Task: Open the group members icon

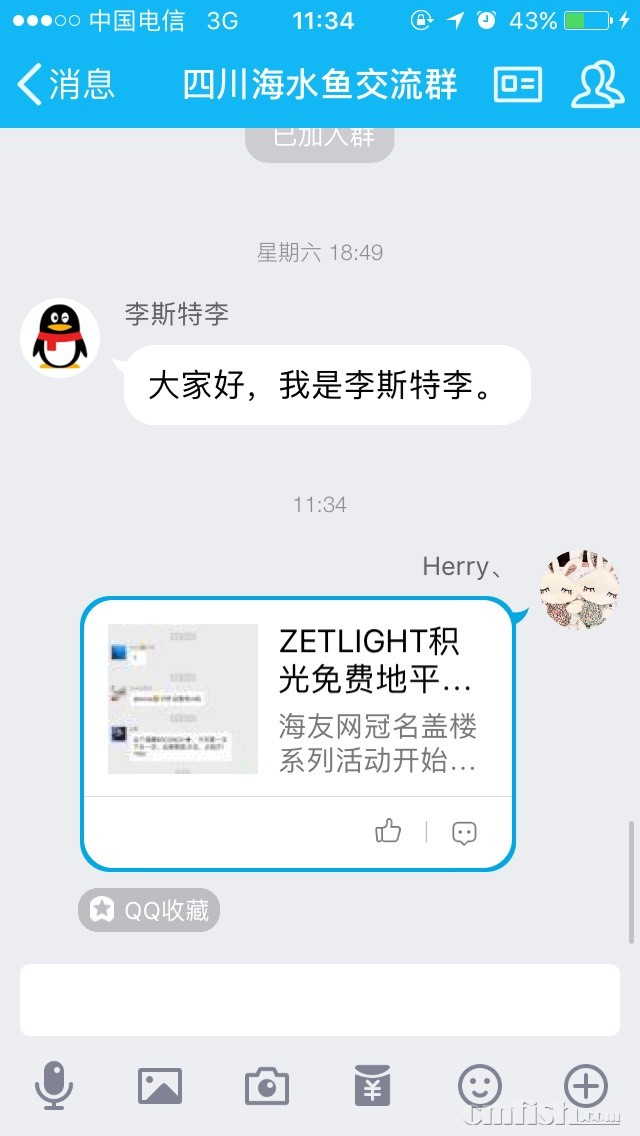Action: point(597,84)
